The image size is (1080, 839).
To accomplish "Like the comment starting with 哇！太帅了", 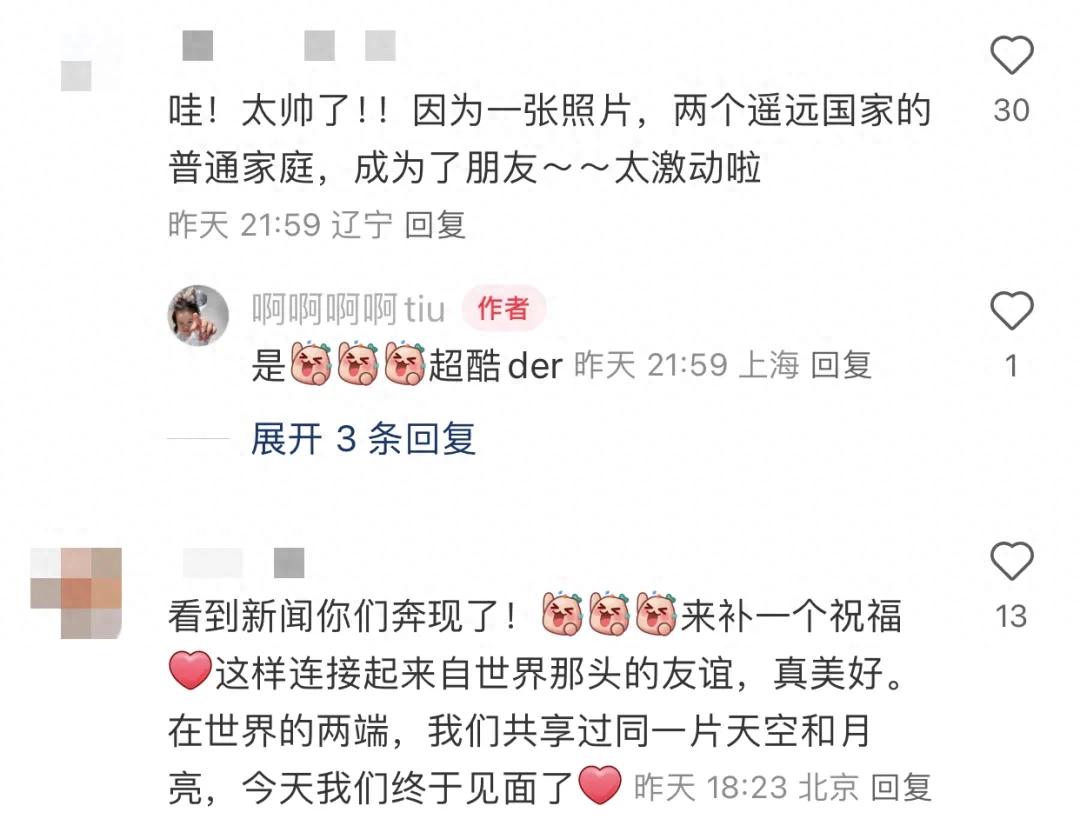I will pyautogui.click(x=1011, y=54).
